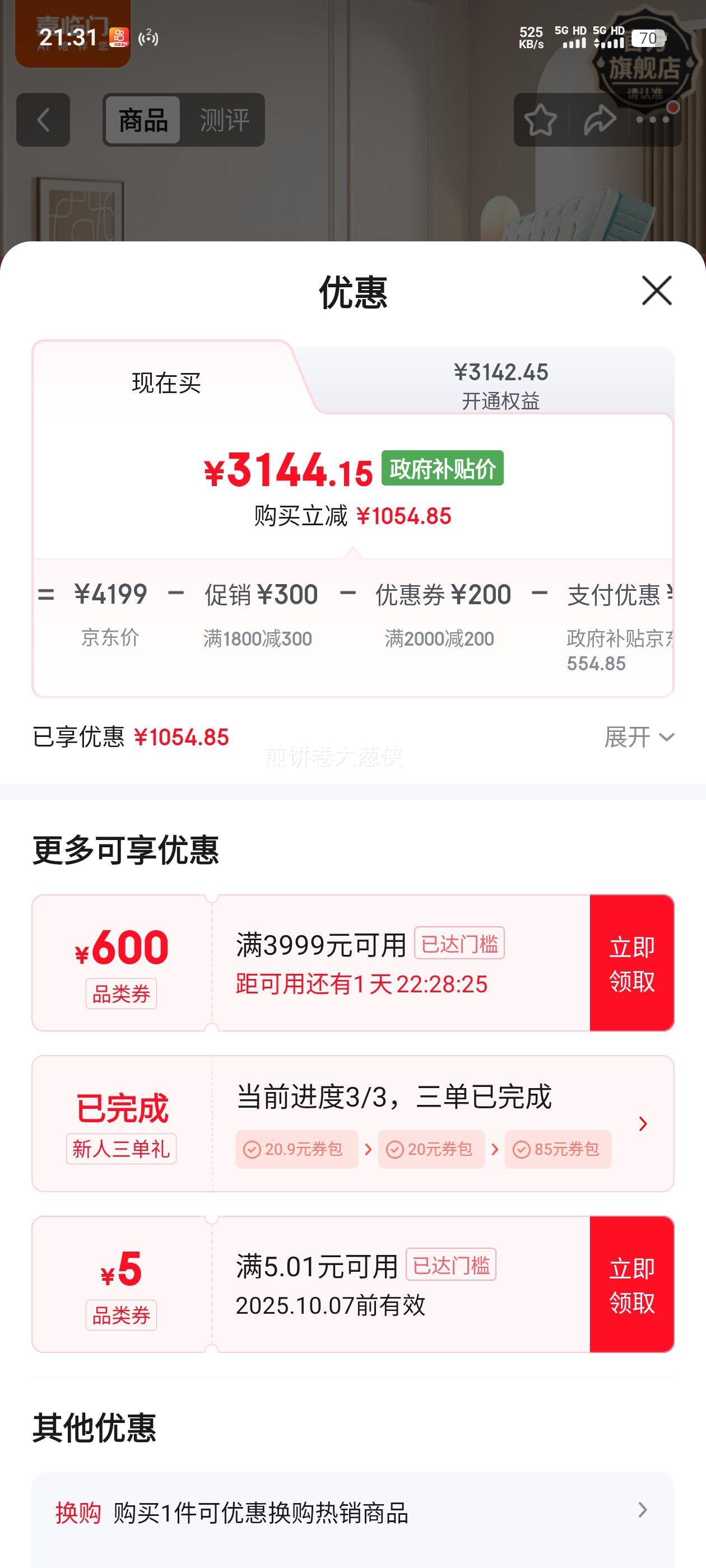Share this product
Screen dimensions: 706x1568
point(600,120)
